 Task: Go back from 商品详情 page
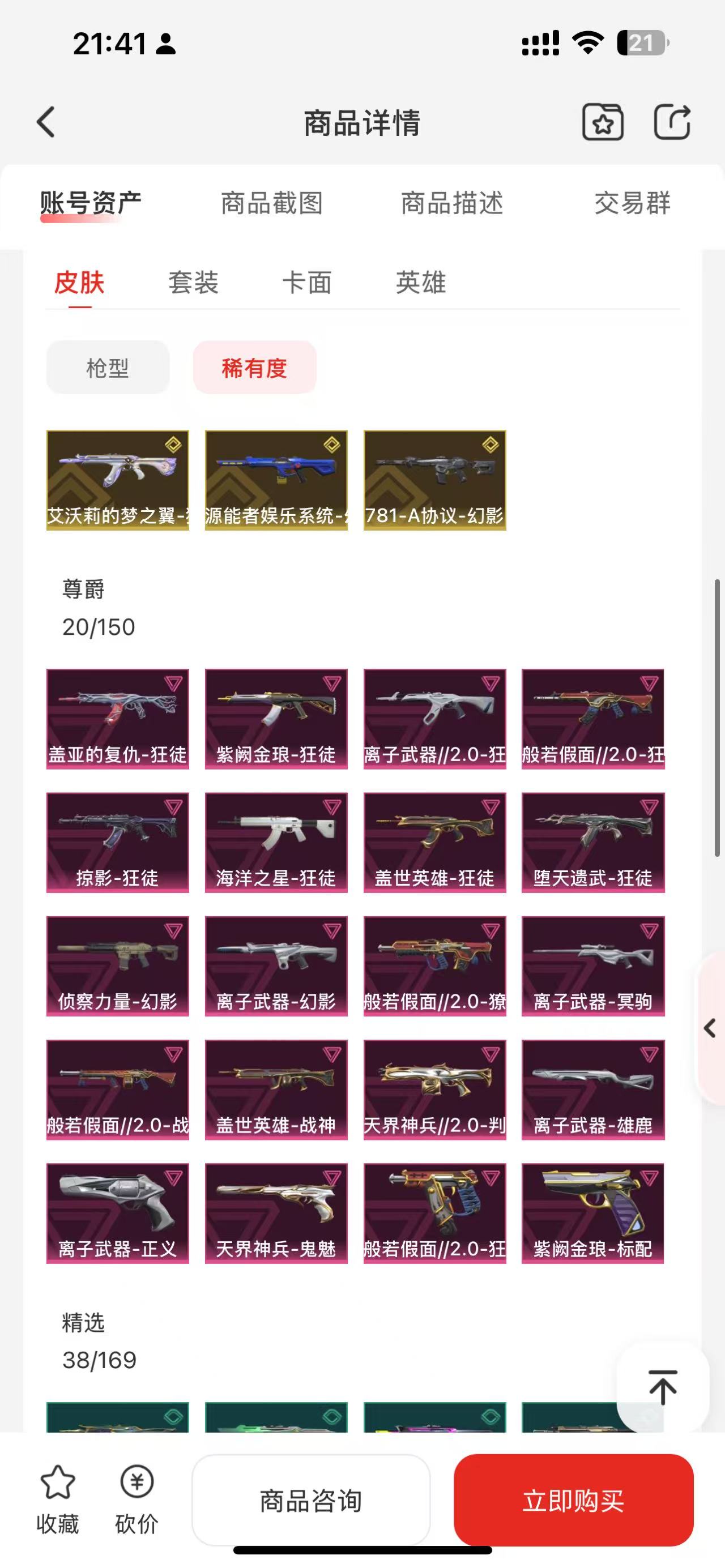pyautogui.click(x=46, y=122)
